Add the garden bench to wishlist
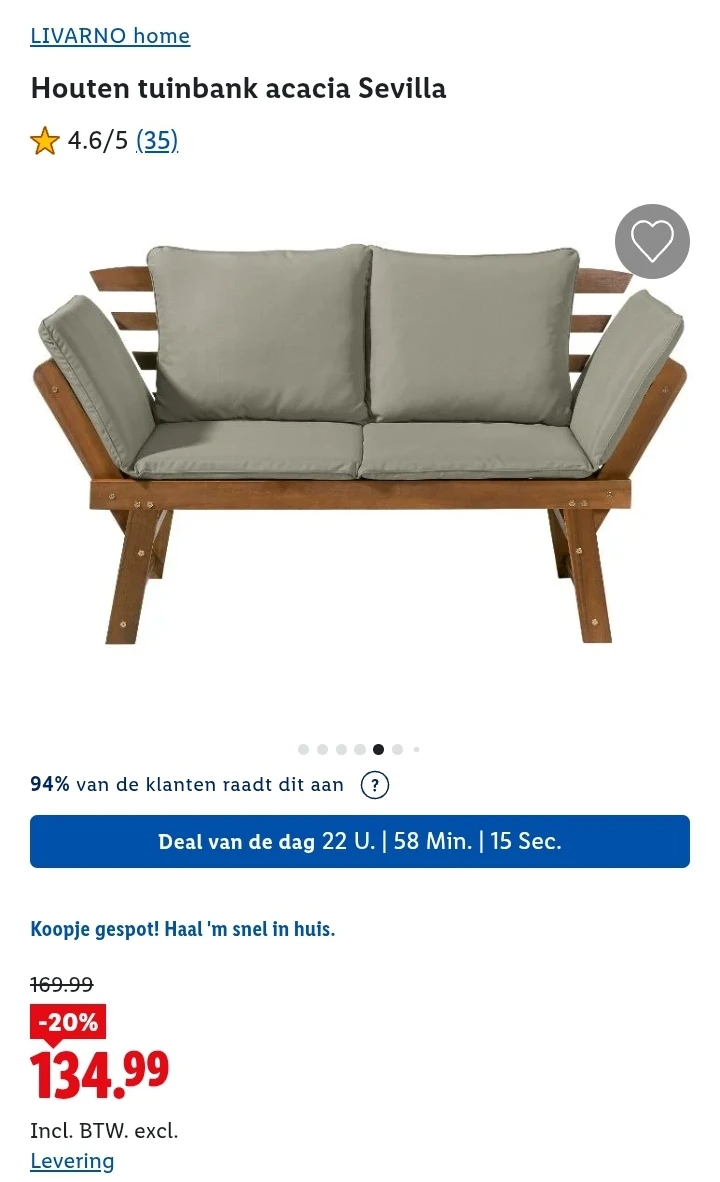 [652, 241]
